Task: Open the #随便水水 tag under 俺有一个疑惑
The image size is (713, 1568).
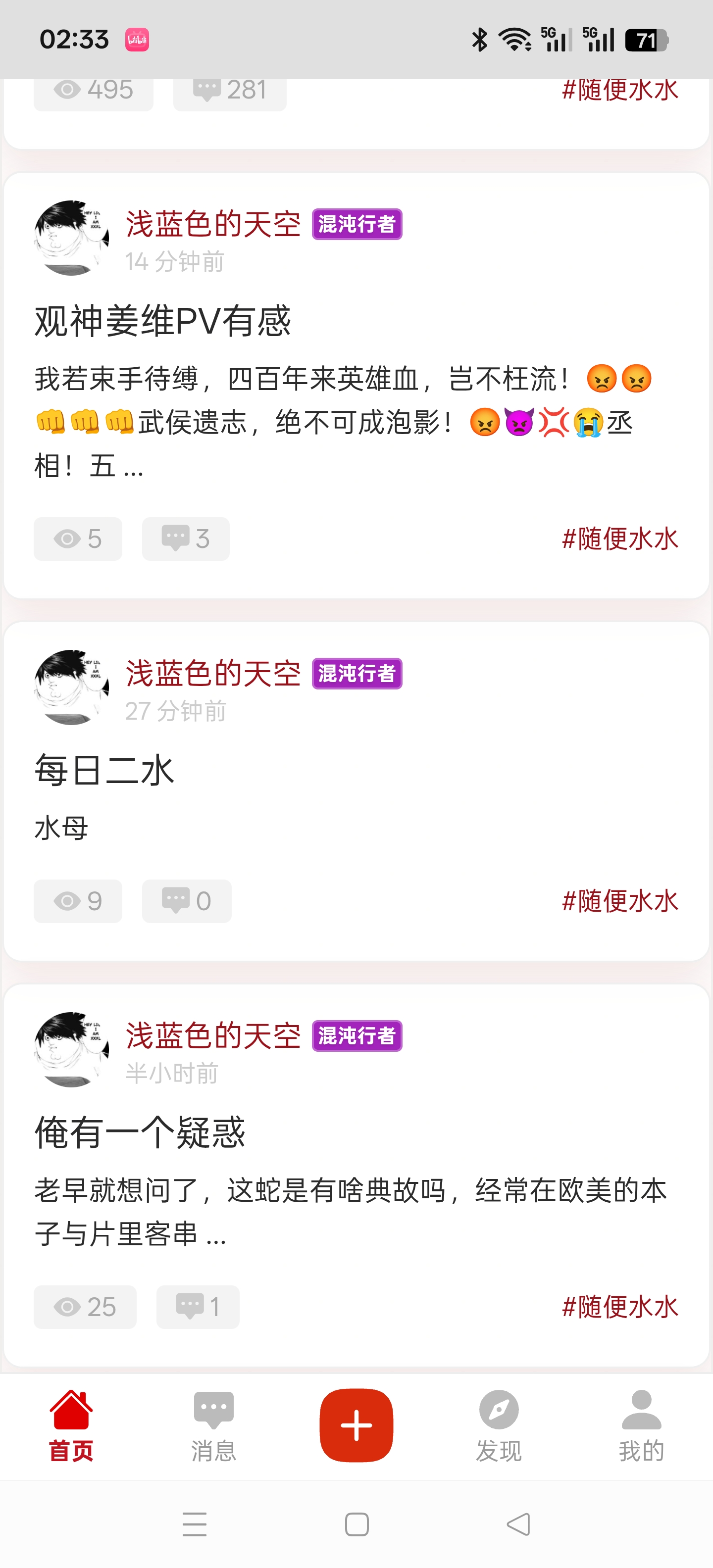Action: tap(619, 1307)
